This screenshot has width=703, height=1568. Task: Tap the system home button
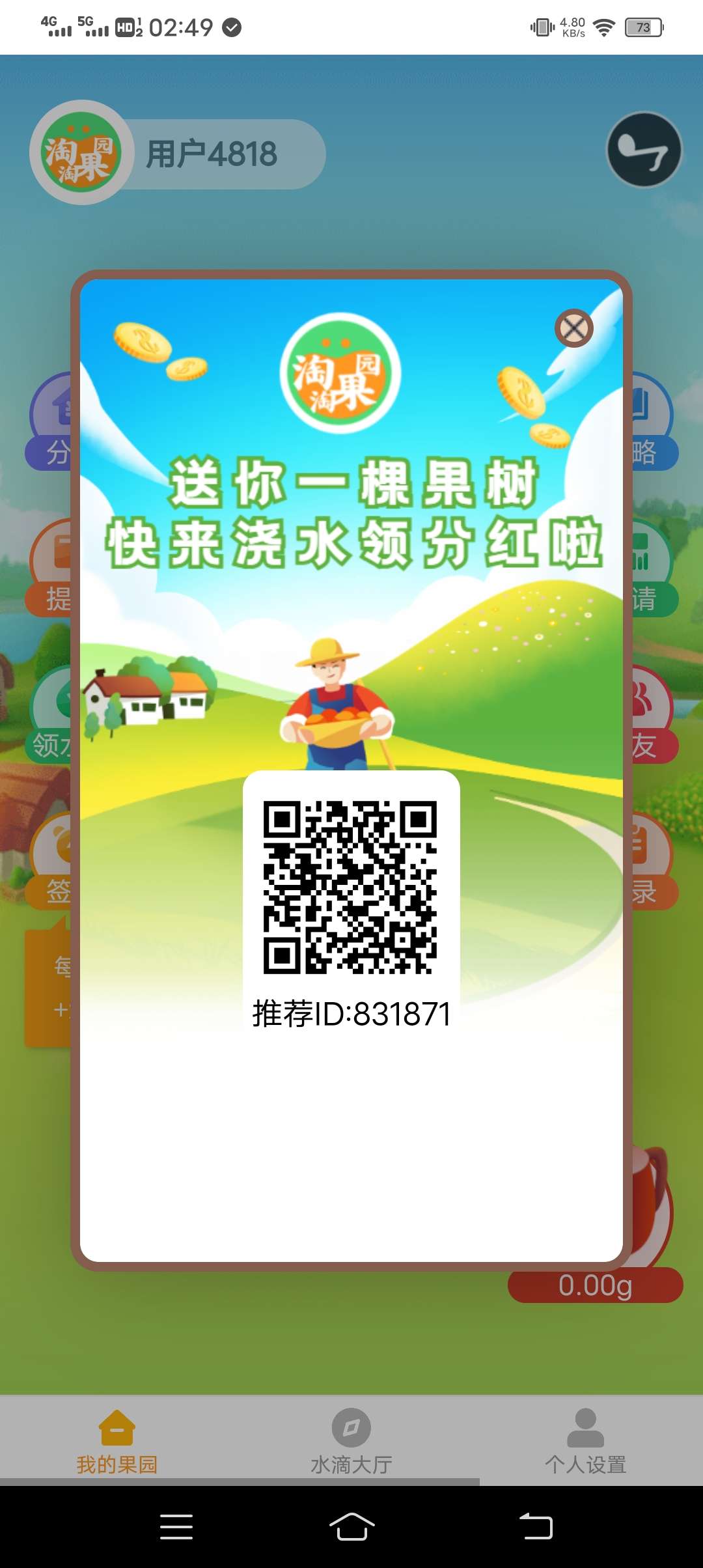351,1527
